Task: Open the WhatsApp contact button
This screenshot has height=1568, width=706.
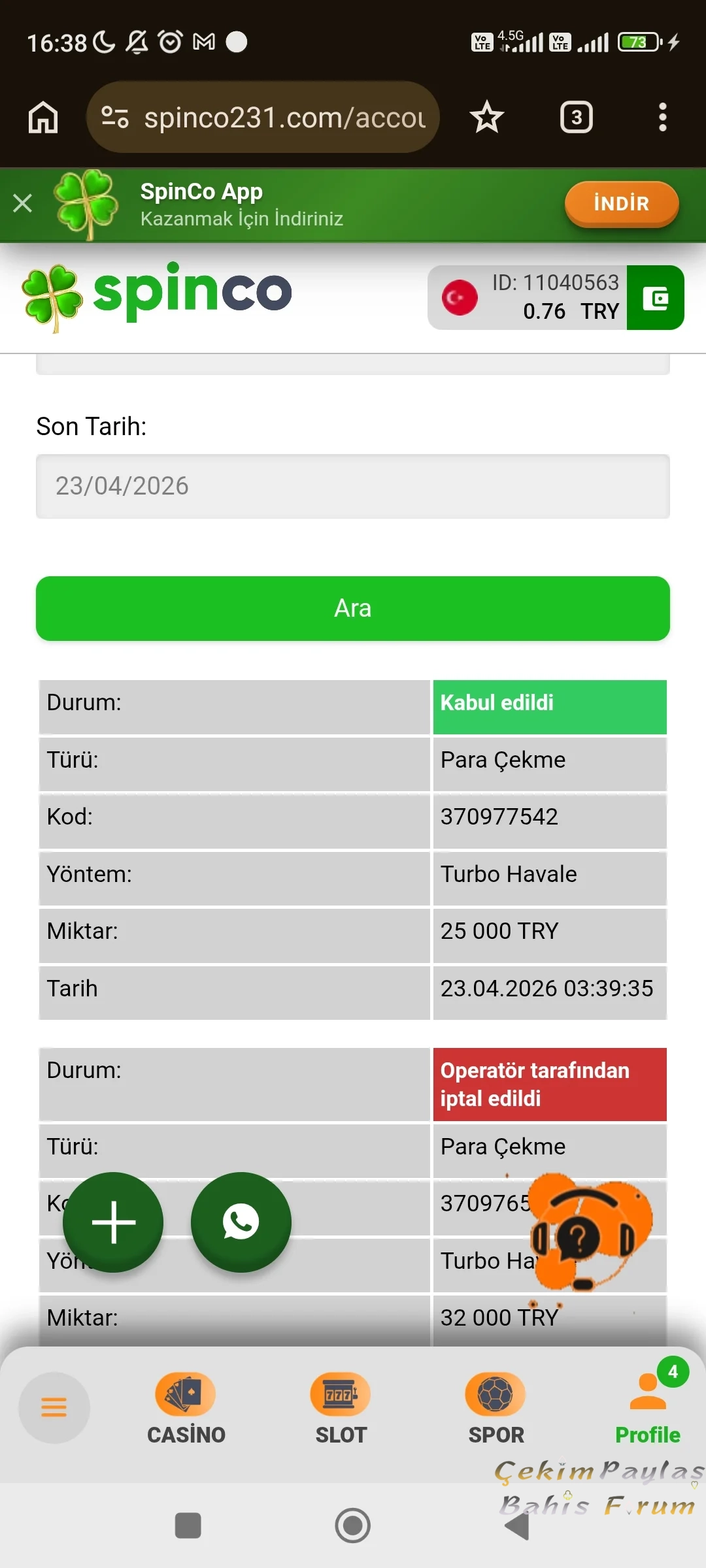Action: (x=241, y=1221)
